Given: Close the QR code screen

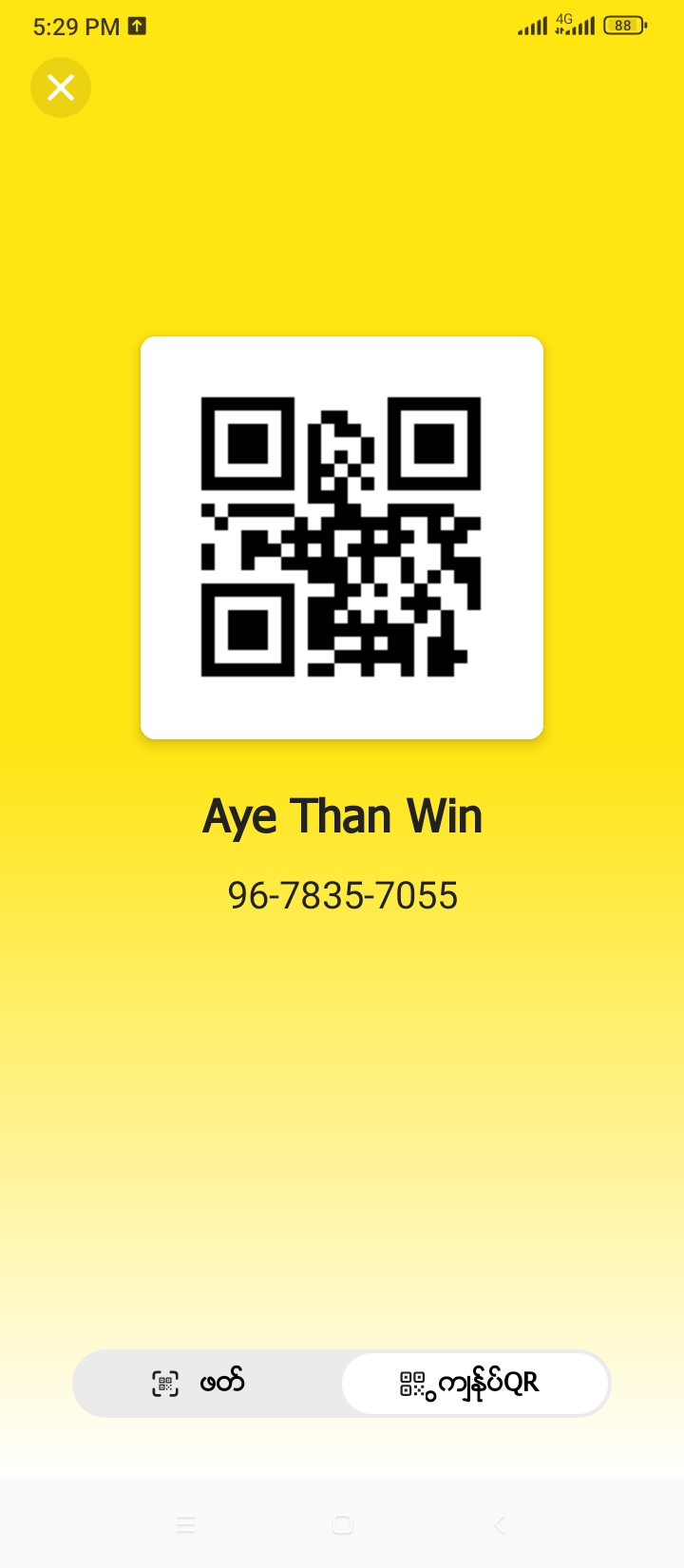Looking at the screenshot, I should pyautogui.click(x=61, y=87).
